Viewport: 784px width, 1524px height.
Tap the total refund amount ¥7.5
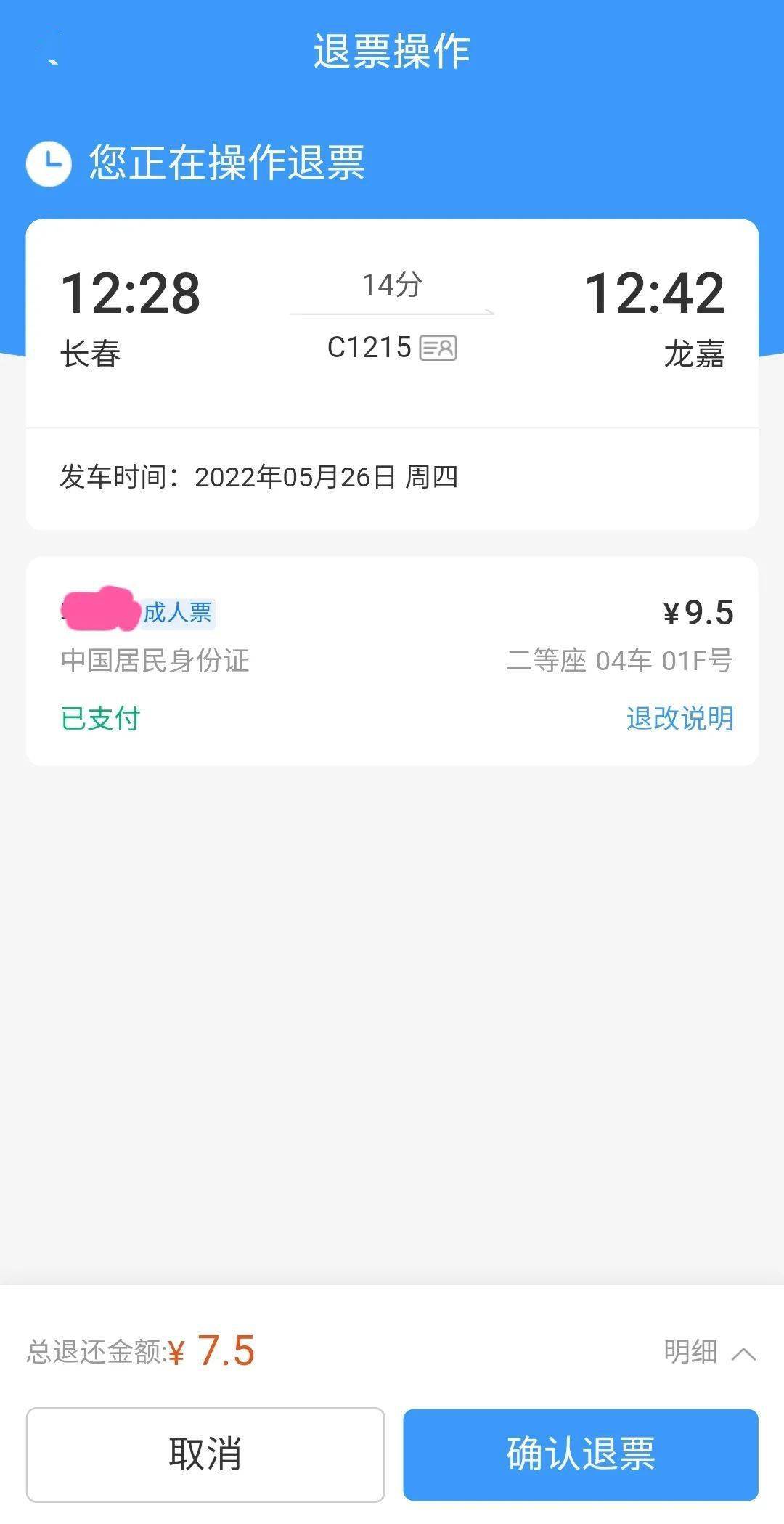[223, 1352]
